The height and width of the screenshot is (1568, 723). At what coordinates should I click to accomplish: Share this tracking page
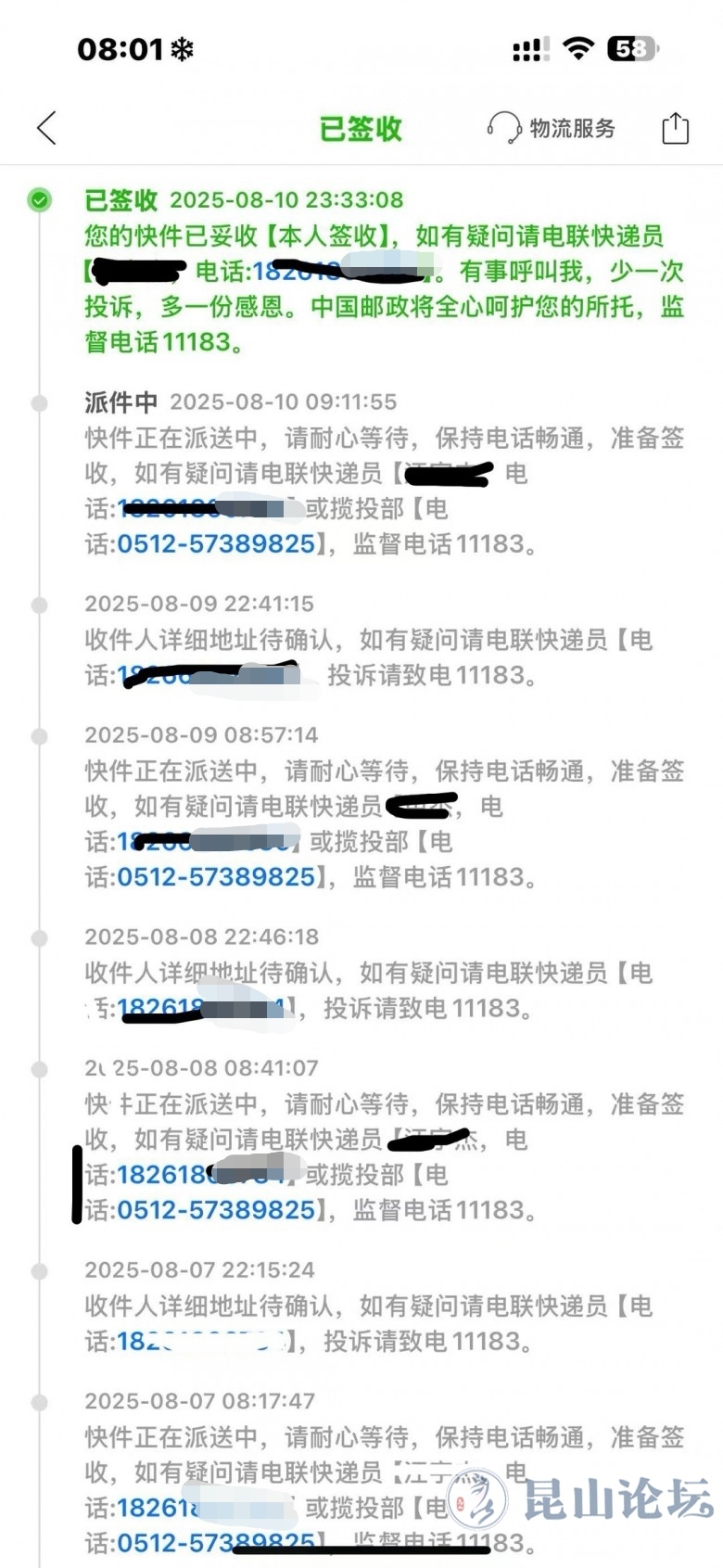[x=675, y=128]
